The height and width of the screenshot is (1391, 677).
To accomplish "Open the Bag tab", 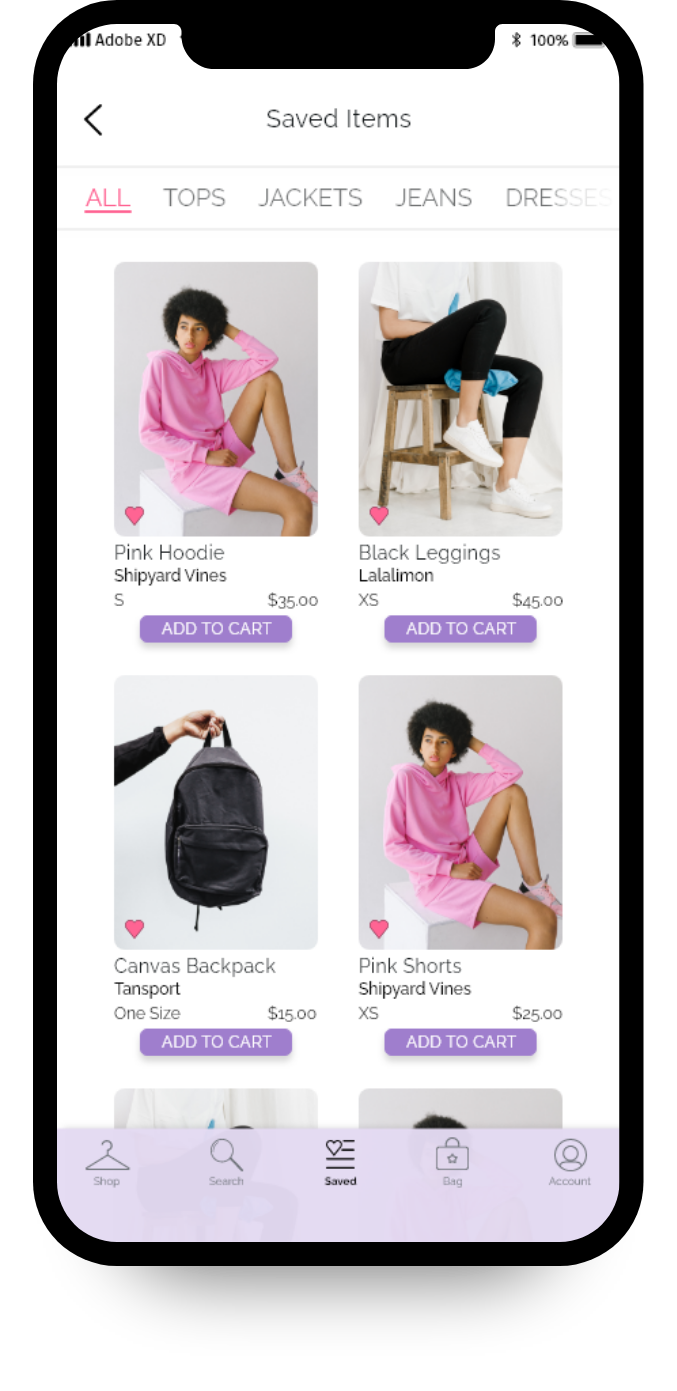I will point(452,1163).
